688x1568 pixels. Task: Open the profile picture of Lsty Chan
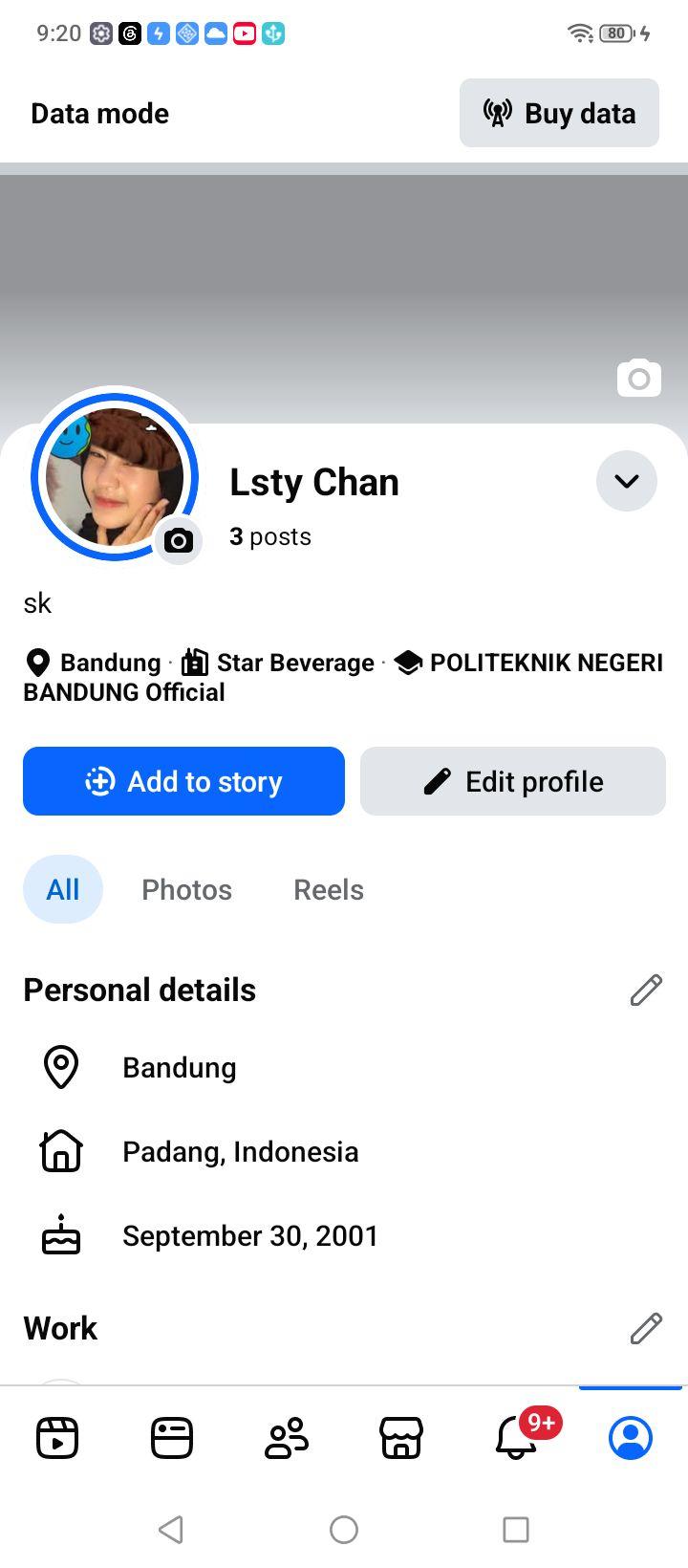click(114, 476)
